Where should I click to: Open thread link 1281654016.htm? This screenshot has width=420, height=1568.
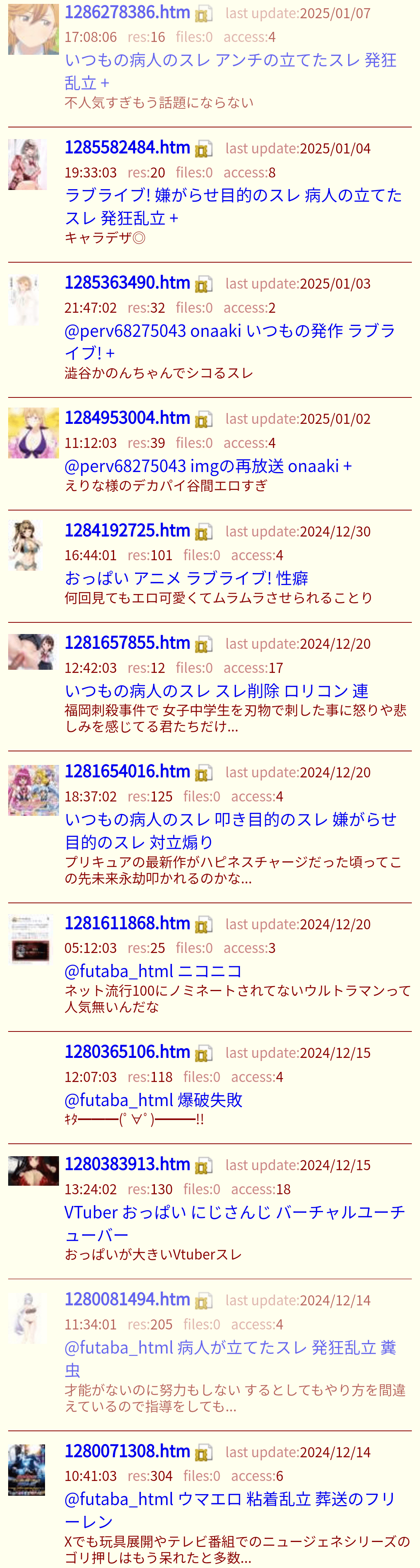click(x=127, y=771)
